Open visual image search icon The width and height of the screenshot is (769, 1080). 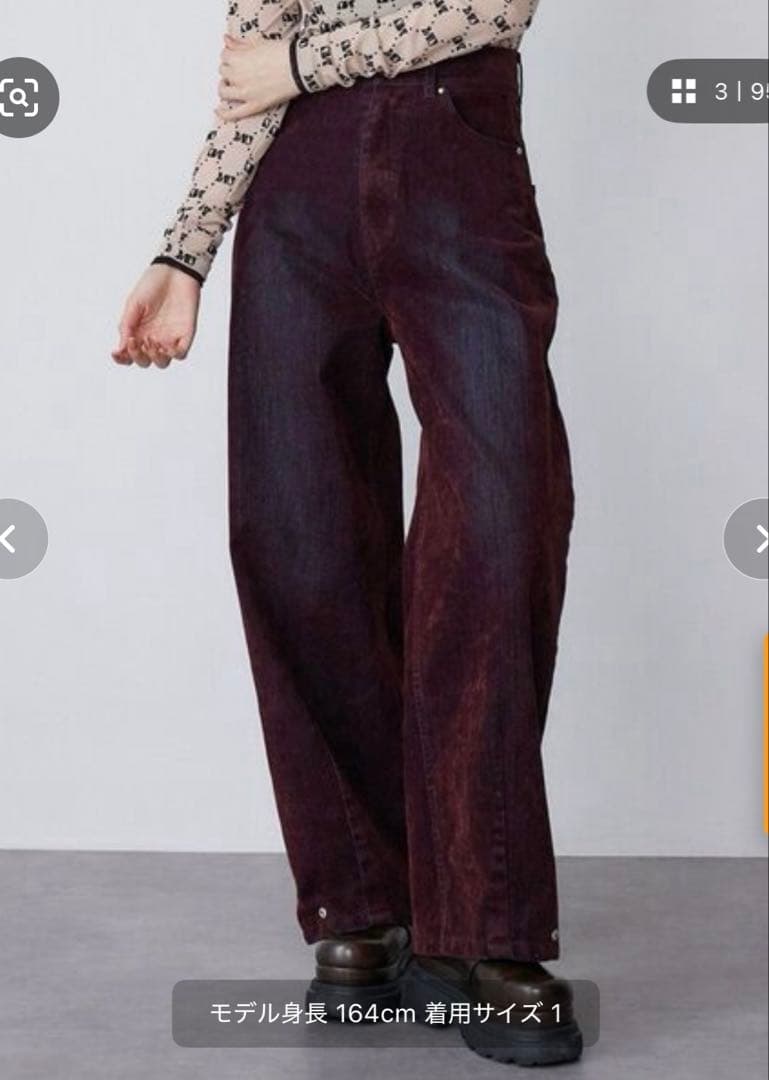click(20, 97)
